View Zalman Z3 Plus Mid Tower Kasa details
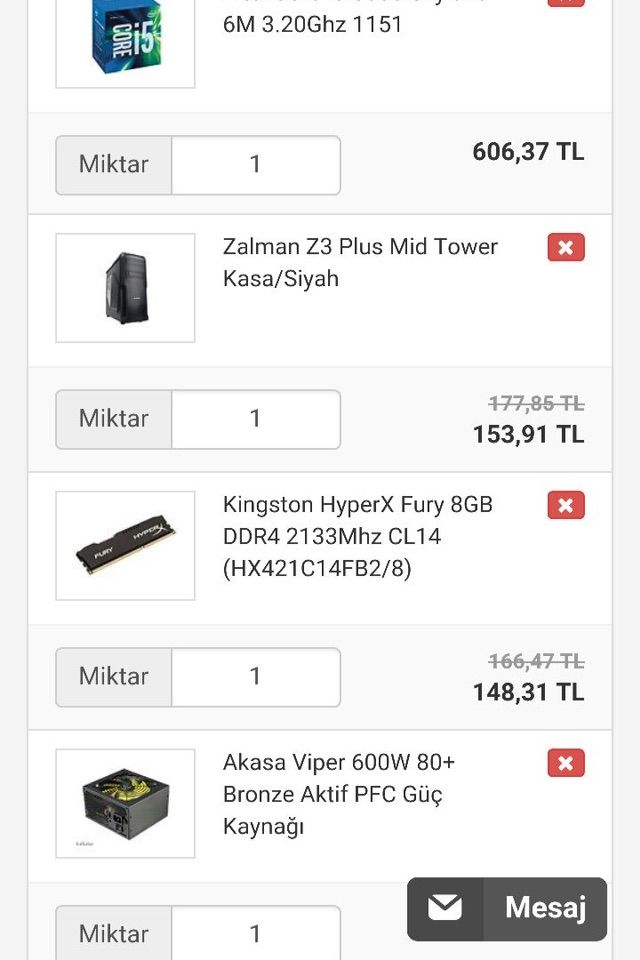The image size is (640, 960). click(x=360, y=262)
